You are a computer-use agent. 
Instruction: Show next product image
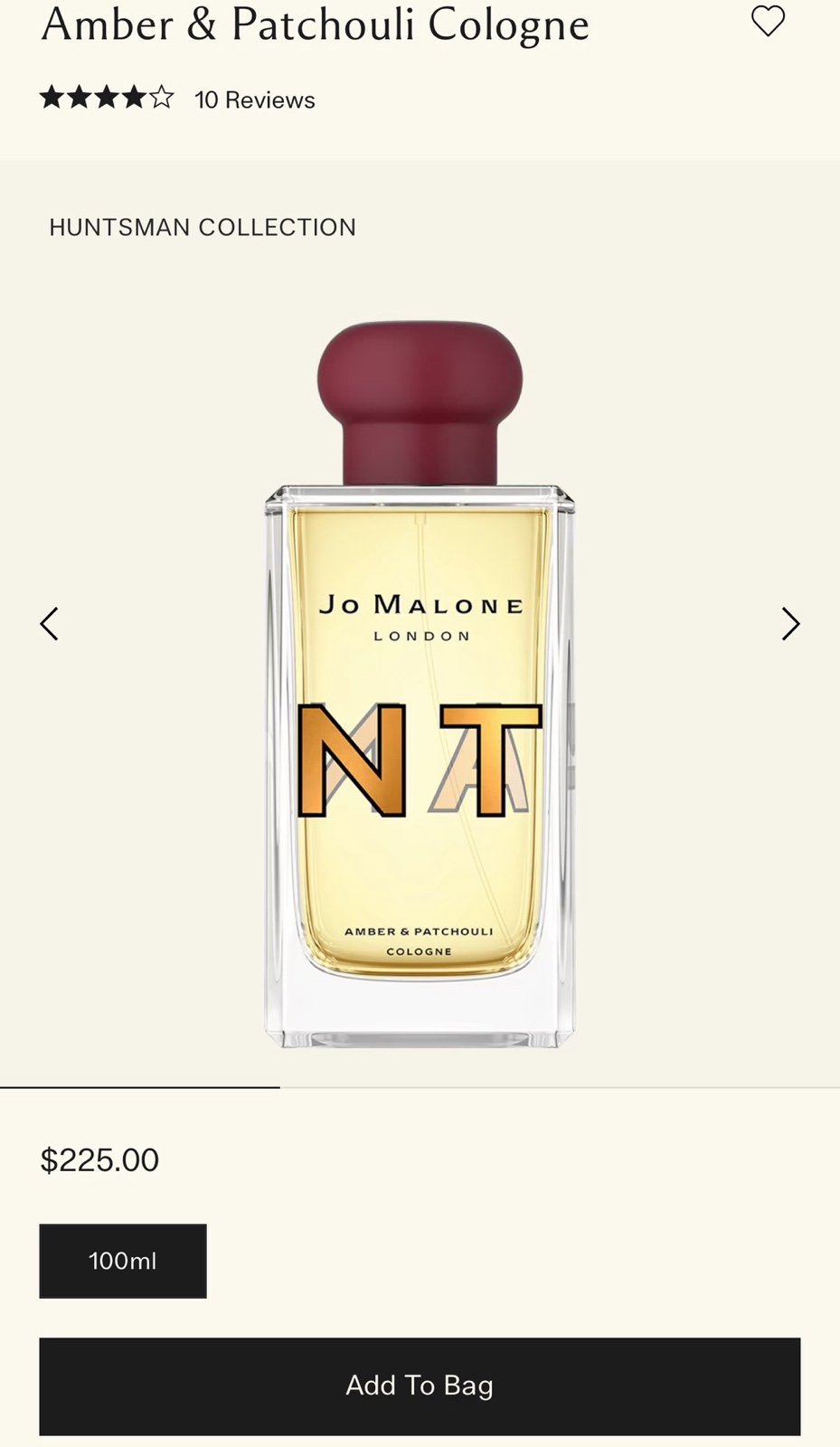tap(791, 624)
